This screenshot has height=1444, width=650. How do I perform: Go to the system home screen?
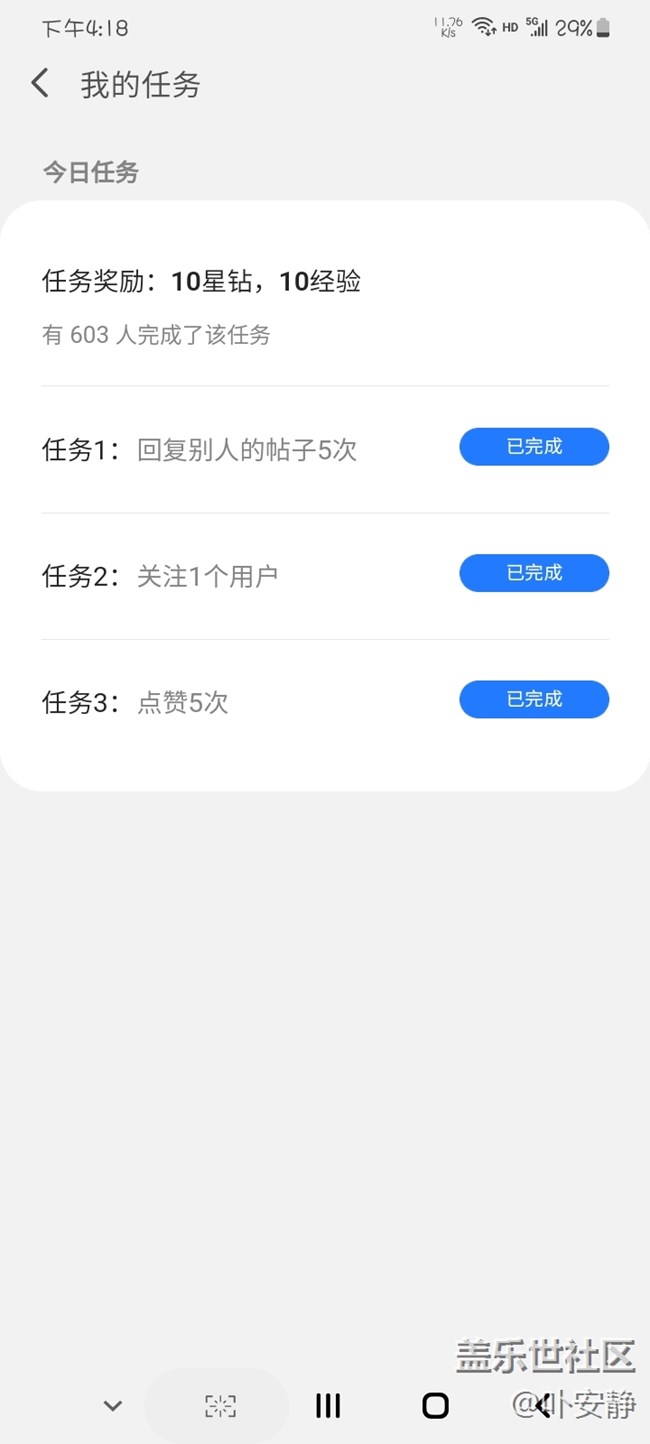click(435, 1406)
